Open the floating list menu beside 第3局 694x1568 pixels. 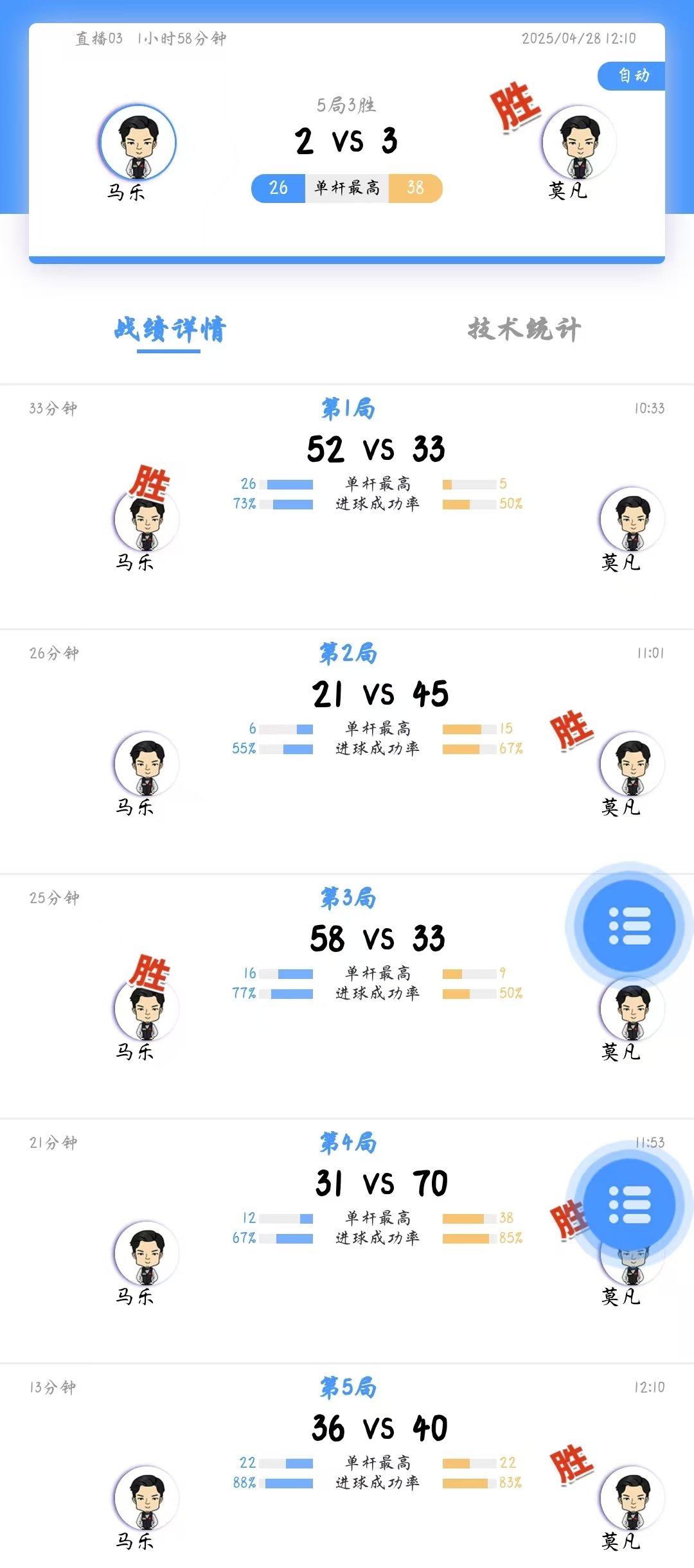pos(629,926)
